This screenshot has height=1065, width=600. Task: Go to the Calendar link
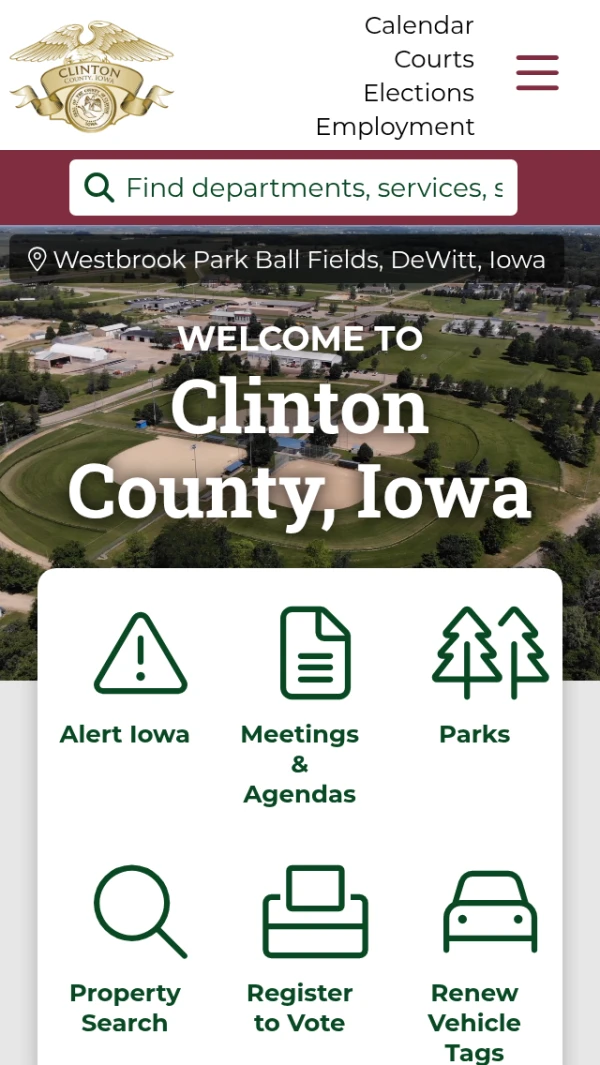coord(419,26)
